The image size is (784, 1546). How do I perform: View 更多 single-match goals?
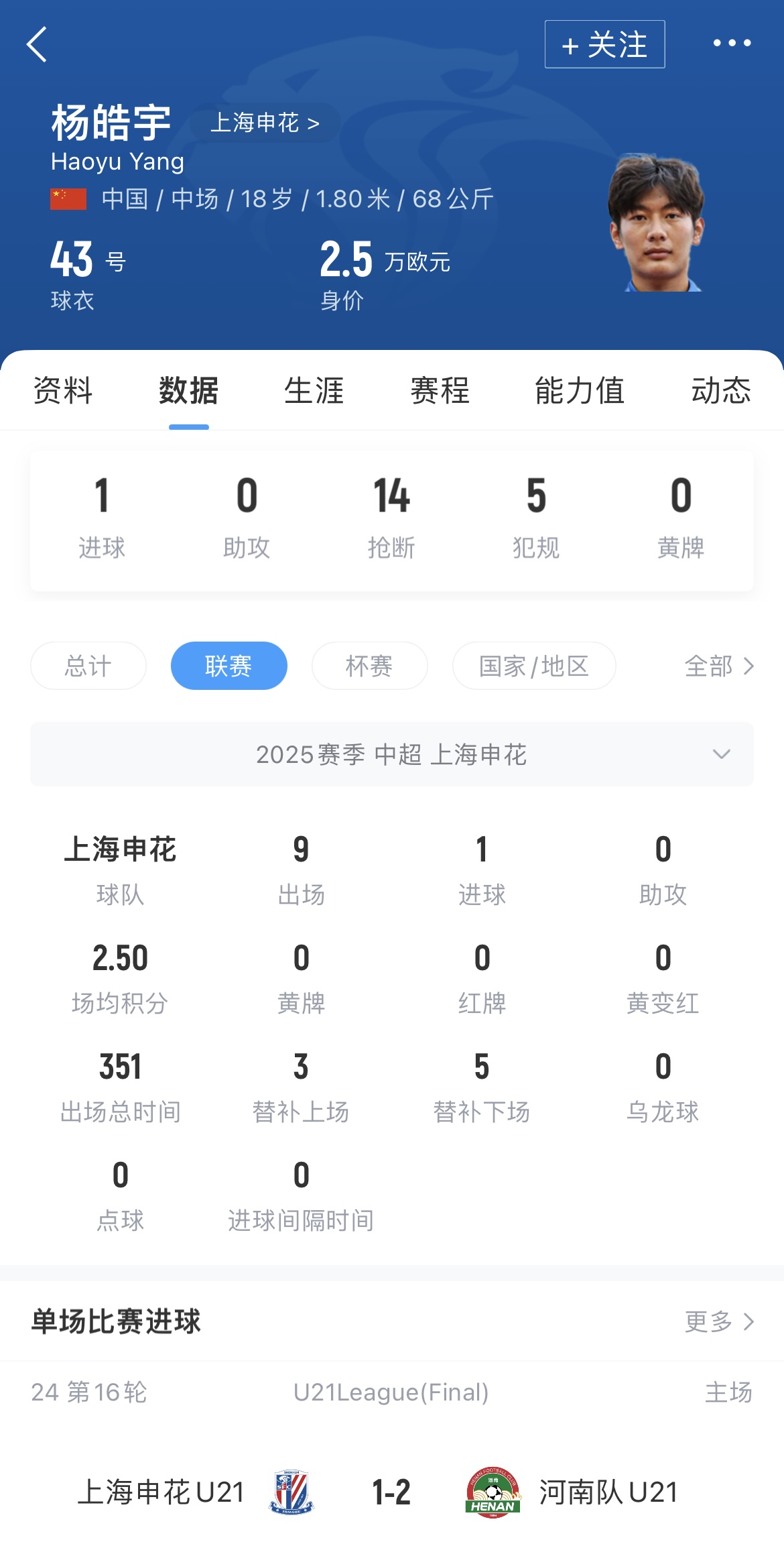pos(719,1321)
